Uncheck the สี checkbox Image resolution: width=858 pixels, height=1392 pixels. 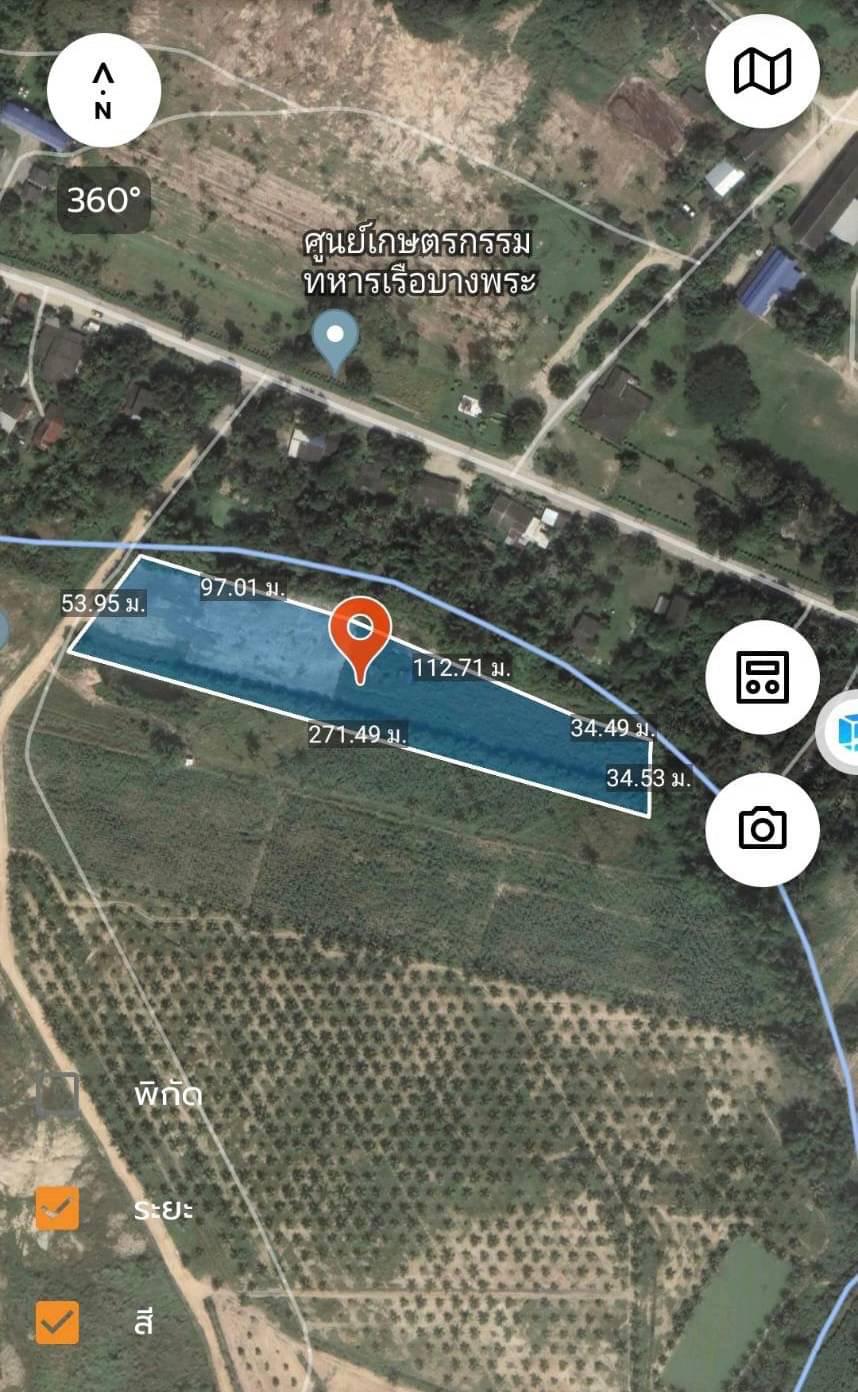pos(57,1322)
